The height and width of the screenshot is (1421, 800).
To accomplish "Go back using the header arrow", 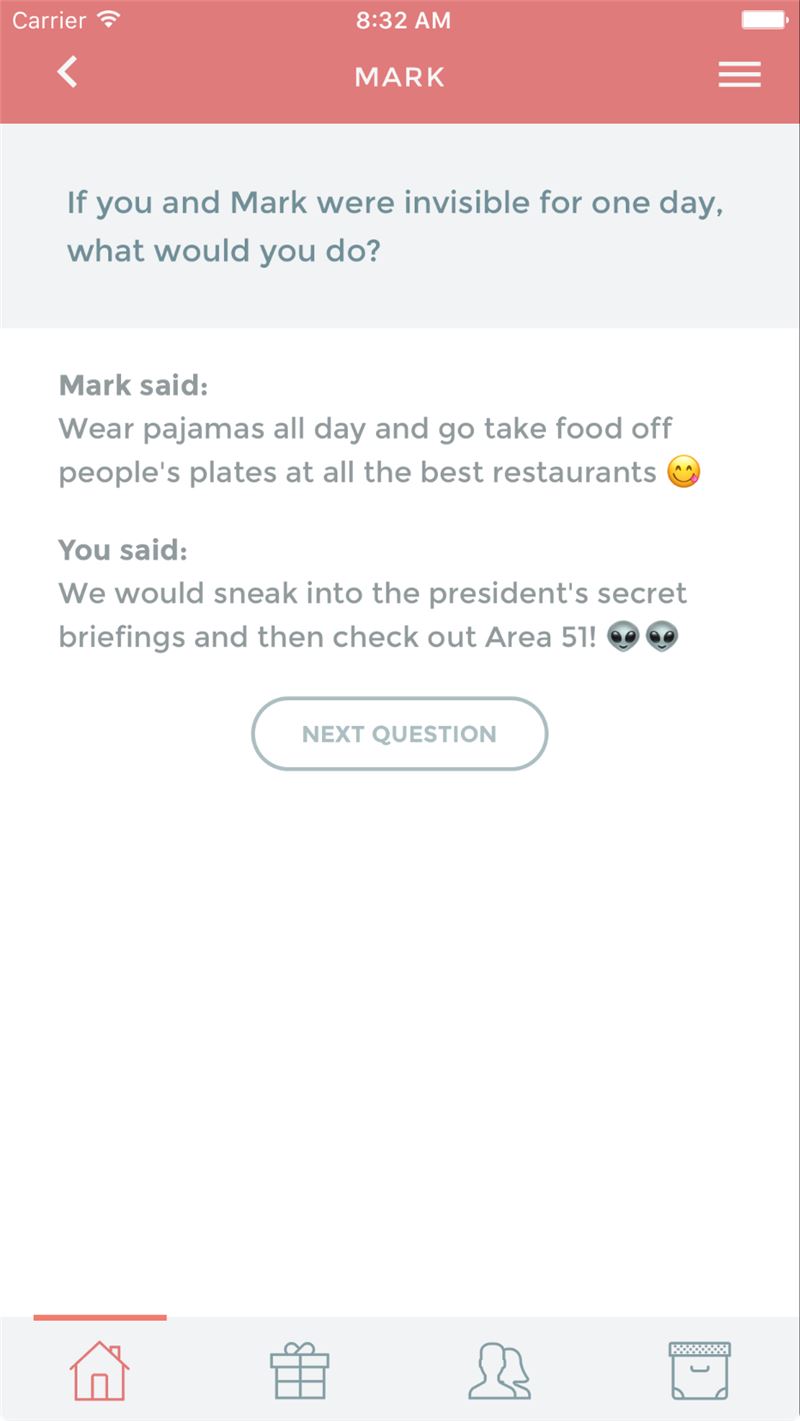I will pos(67,72).
